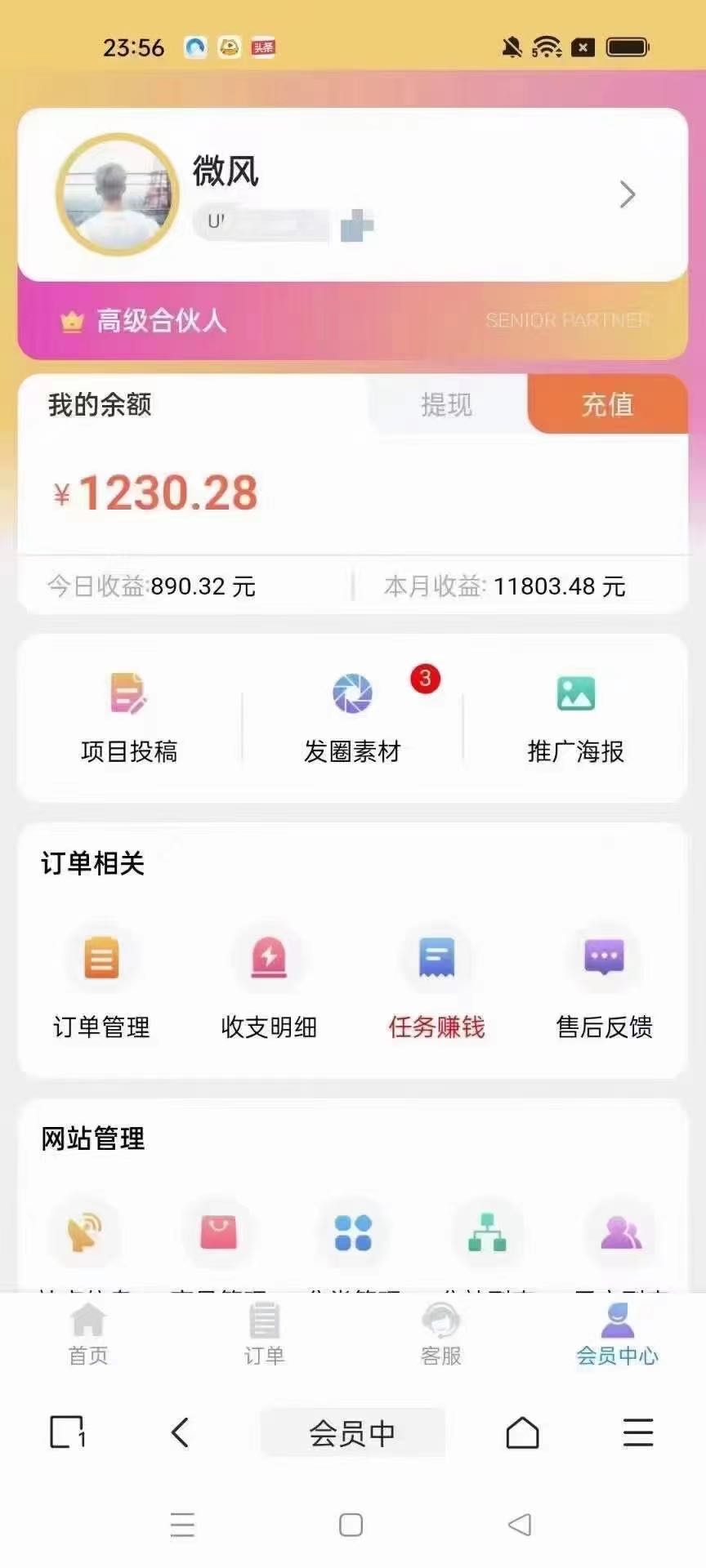This screenshot has height=1568, width=706.
Task: Open the 客服 tab
Action: pyautogui.click(x=441, y=1334)
